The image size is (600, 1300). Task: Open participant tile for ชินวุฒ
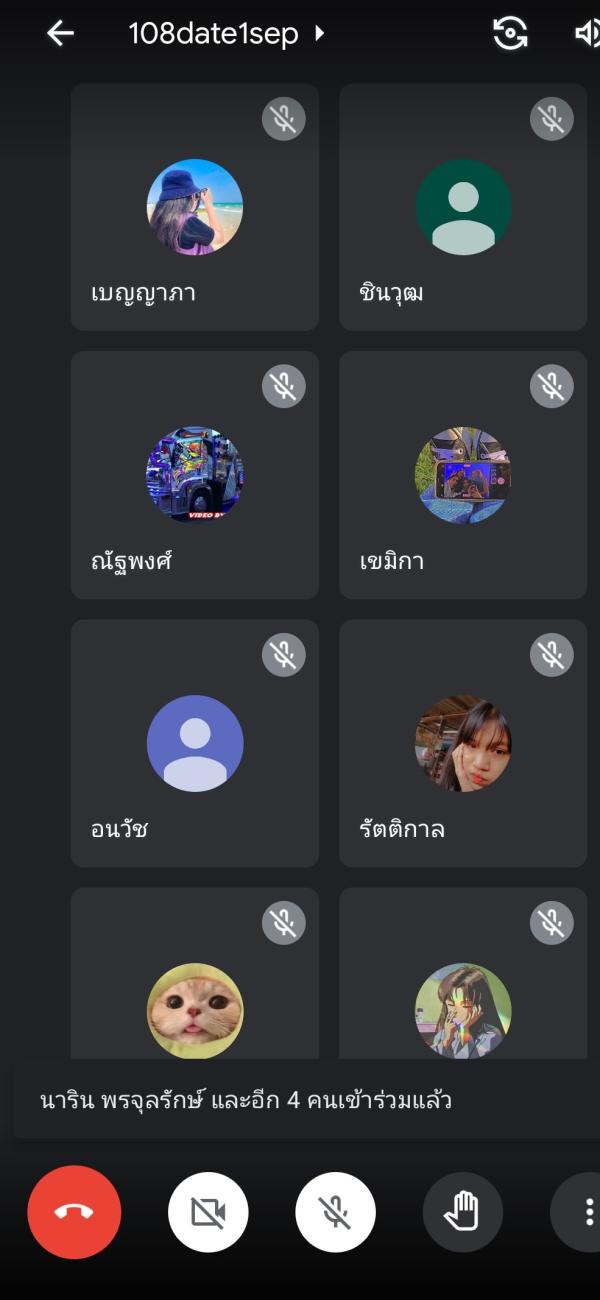coord(463,207)
